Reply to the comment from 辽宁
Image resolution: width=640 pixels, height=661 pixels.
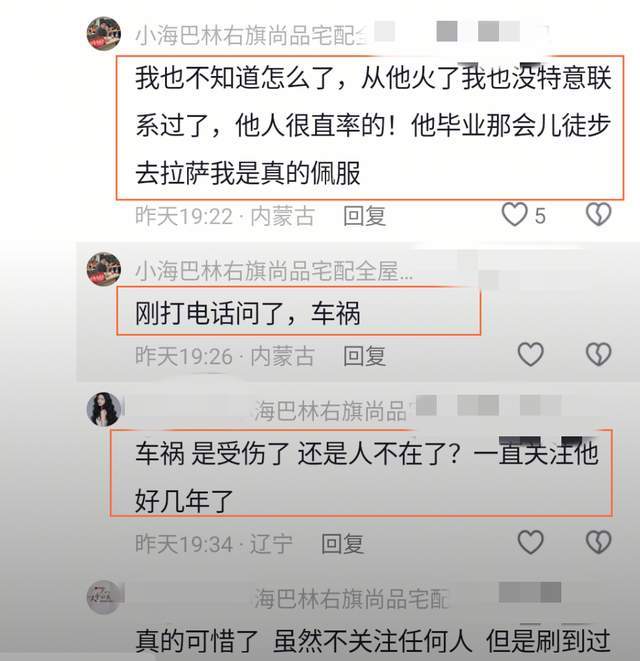[x=342, y=544]
